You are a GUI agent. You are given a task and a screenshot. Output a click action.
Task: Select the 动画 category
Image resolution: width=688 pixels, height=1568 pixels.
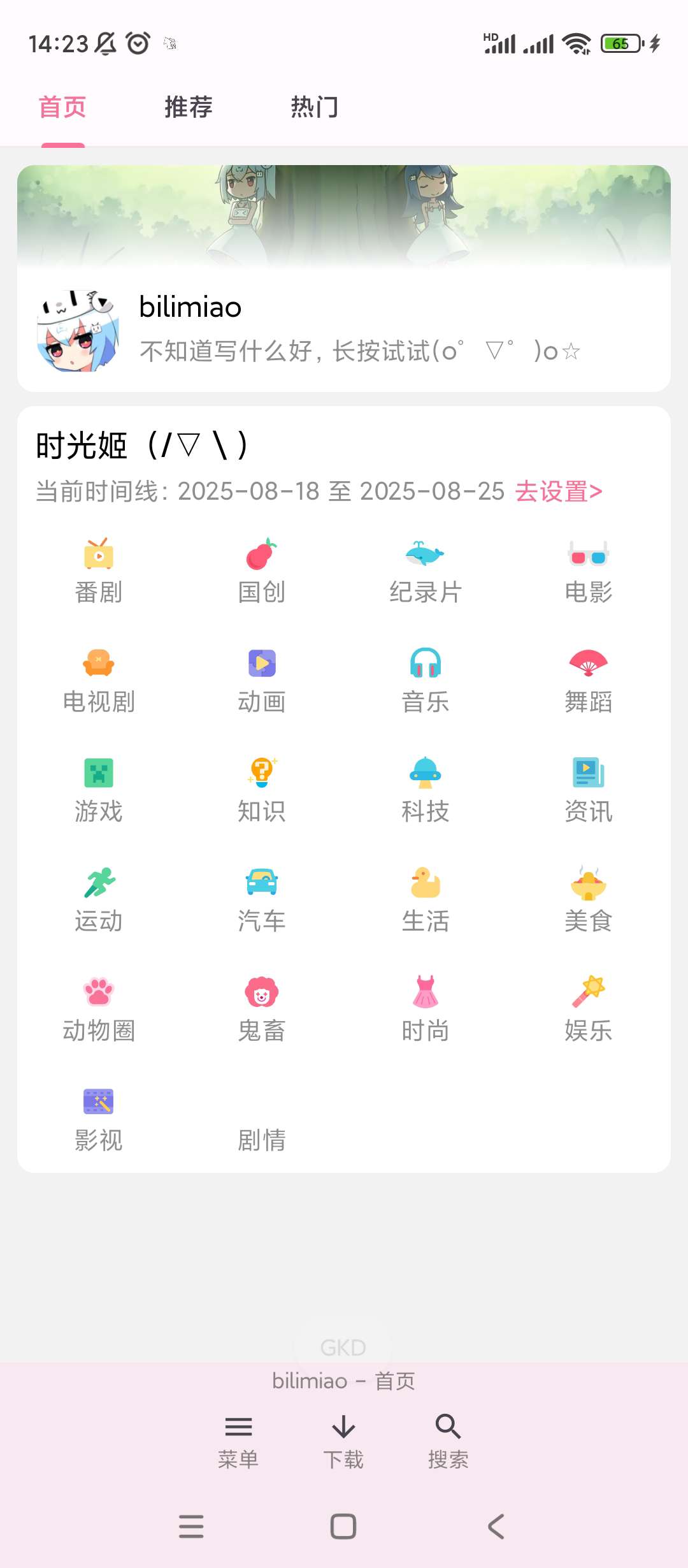pyautogui.click(x=262, y=680)
